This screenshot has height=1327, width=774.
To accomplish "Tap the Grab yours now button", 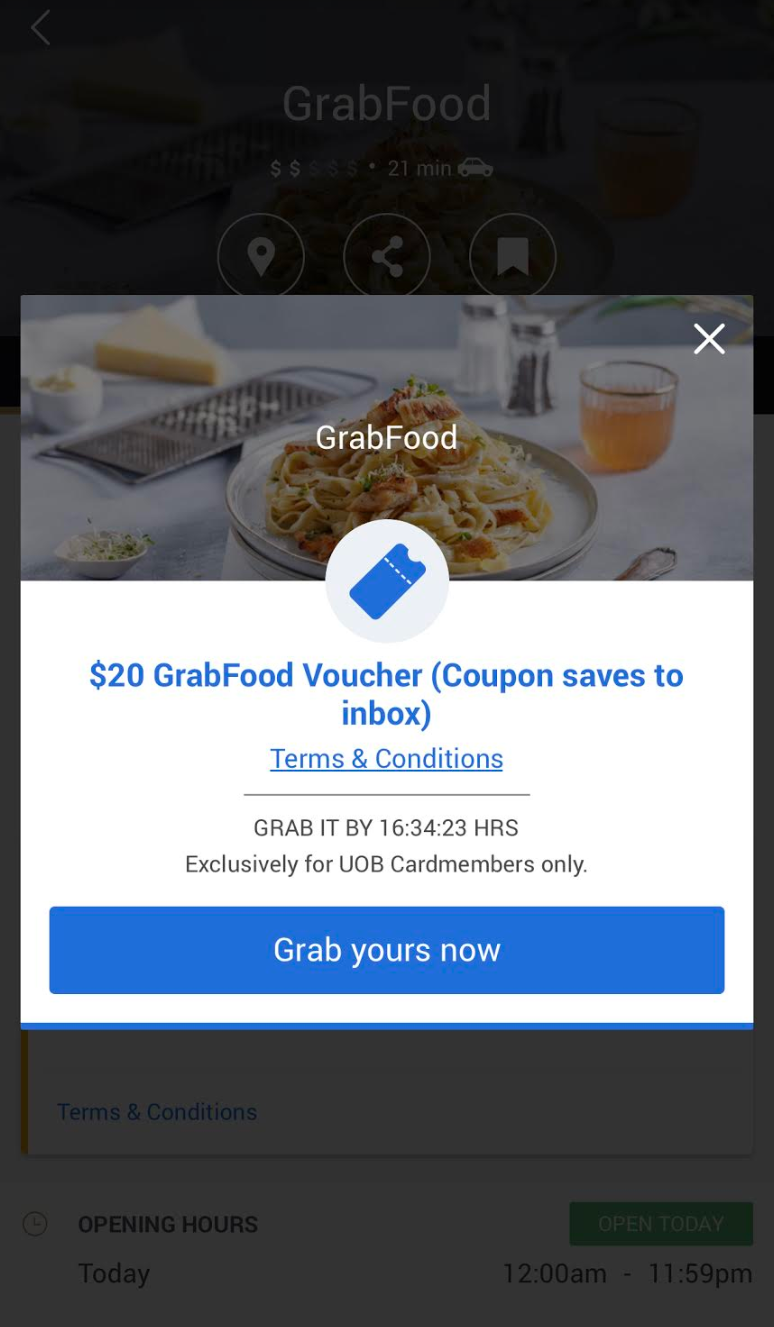I will pyautogui.click(x=387, y=950).
